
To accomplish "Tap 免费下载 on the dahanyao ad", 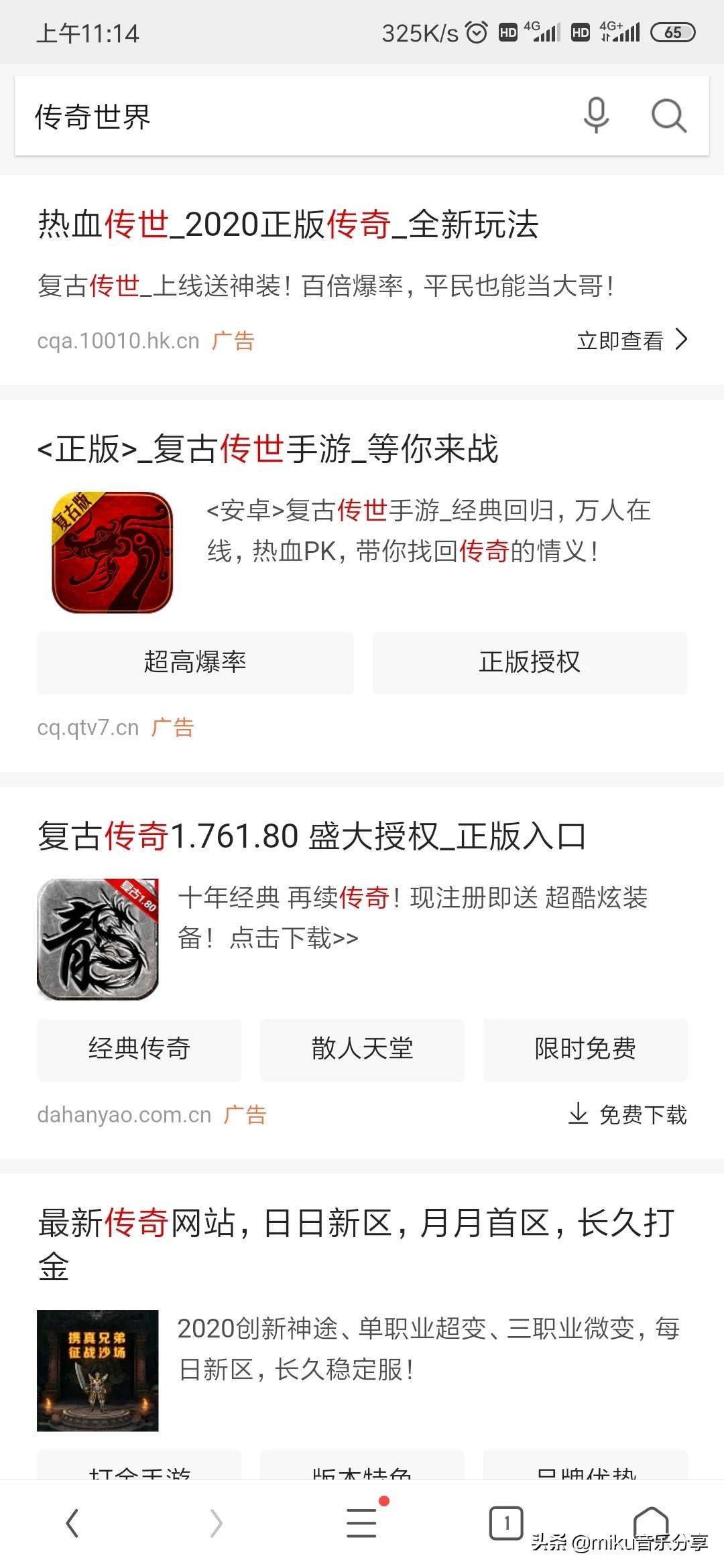I will point(628,1114).
